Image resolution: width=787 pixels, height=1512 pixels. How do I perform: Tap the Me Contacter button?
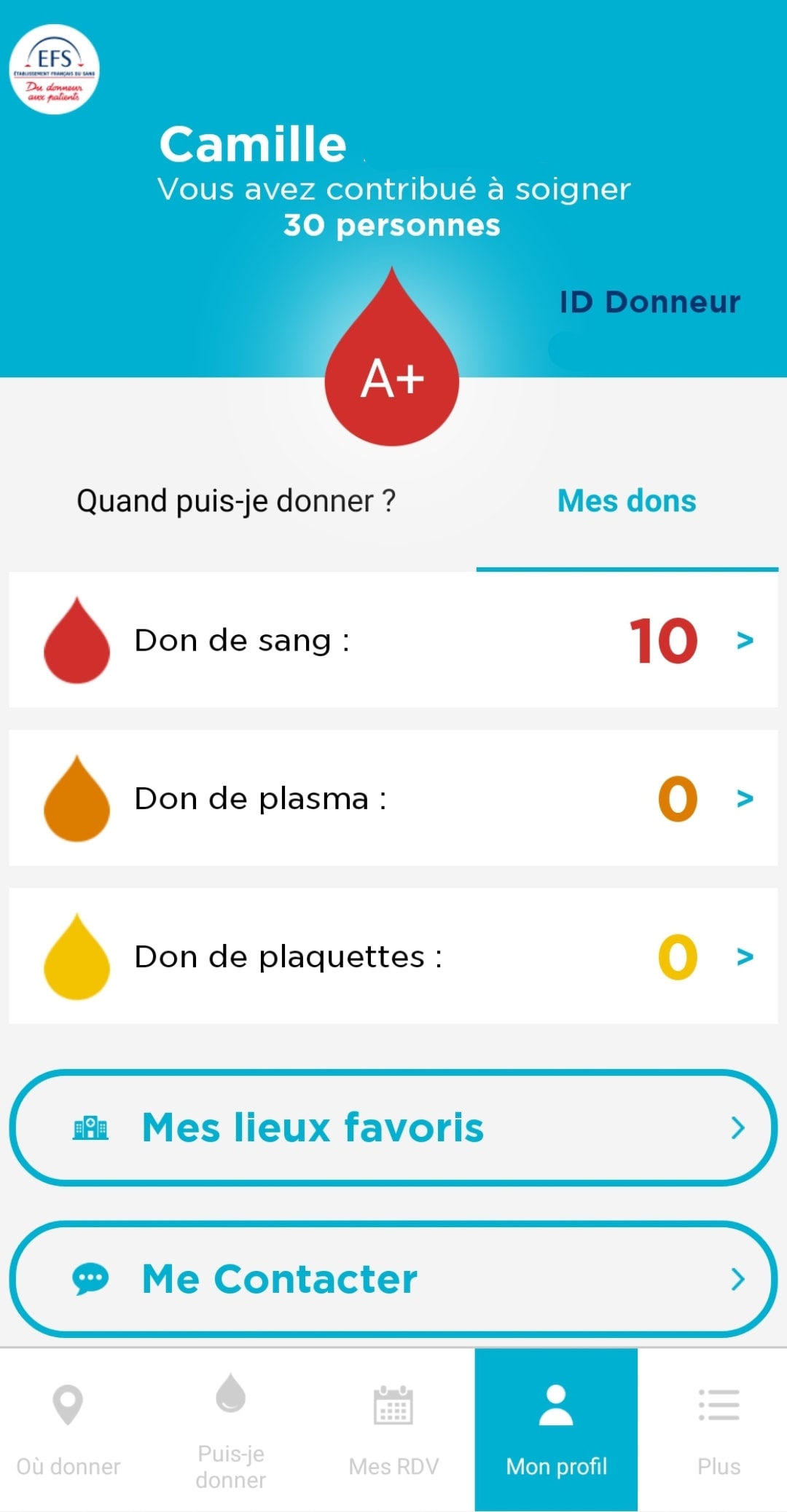393,1279
